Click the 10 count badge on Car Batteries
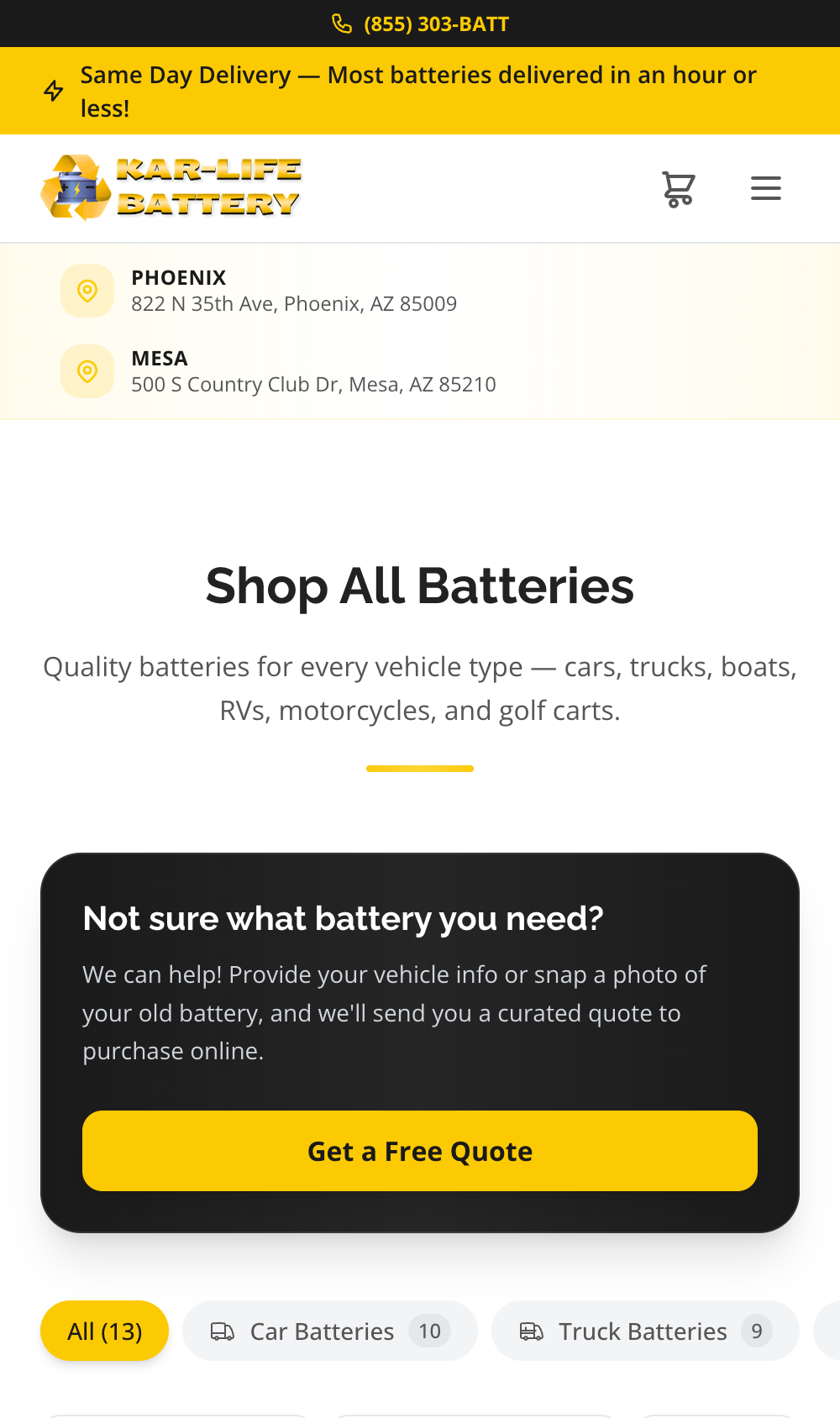 tap(429, 1331)
